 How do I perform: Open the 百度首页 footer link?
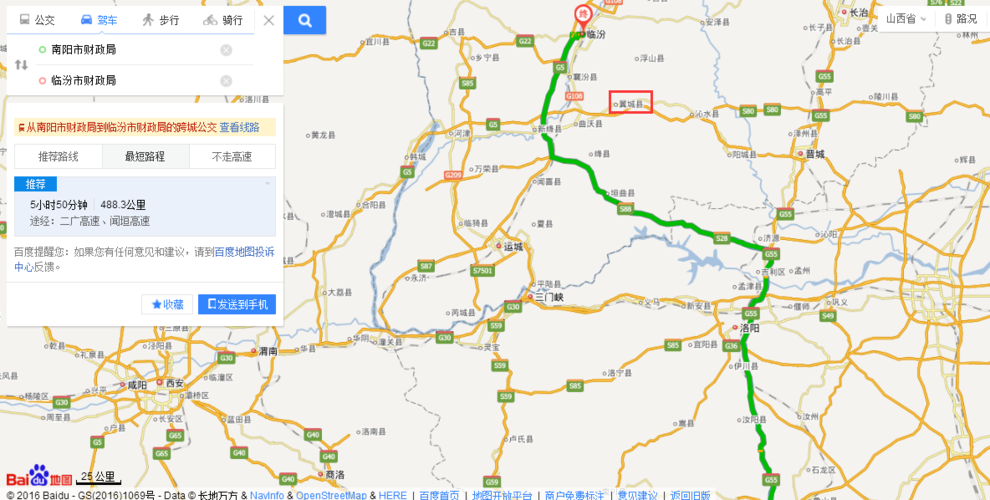coord(439,495)
